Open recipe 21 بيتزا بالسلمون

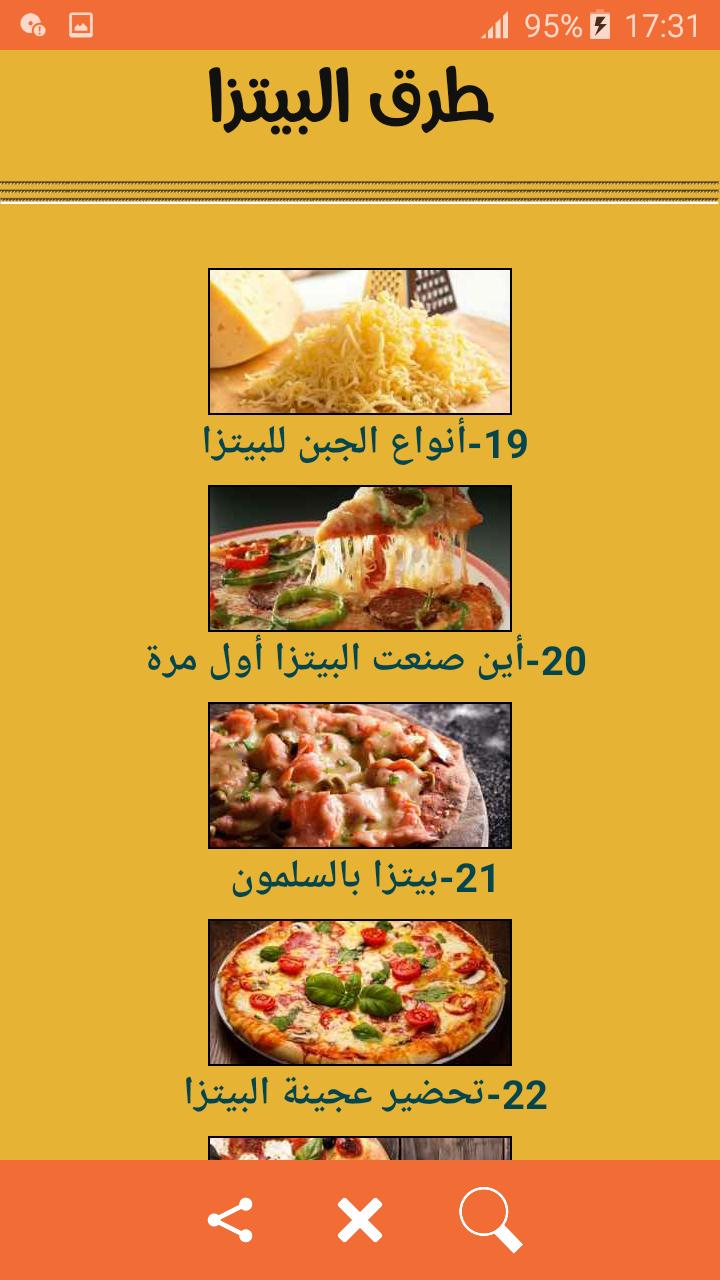click(x=365, y=878)
